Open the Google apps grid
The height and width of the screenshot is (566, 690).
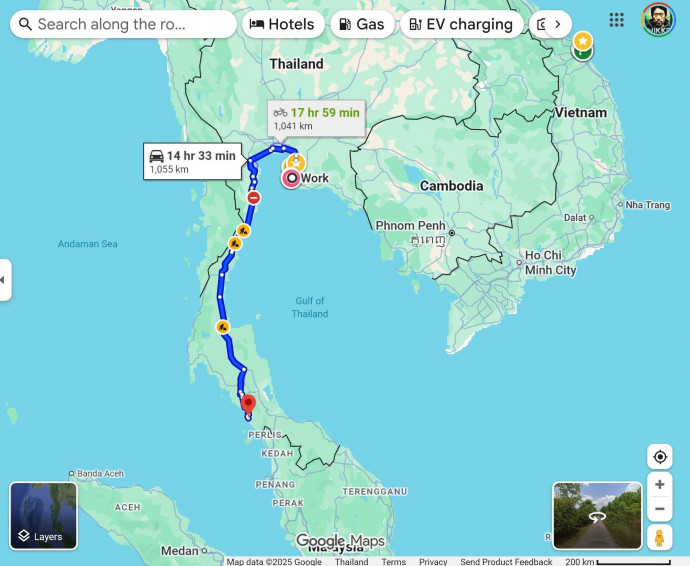tap(616, 20)
